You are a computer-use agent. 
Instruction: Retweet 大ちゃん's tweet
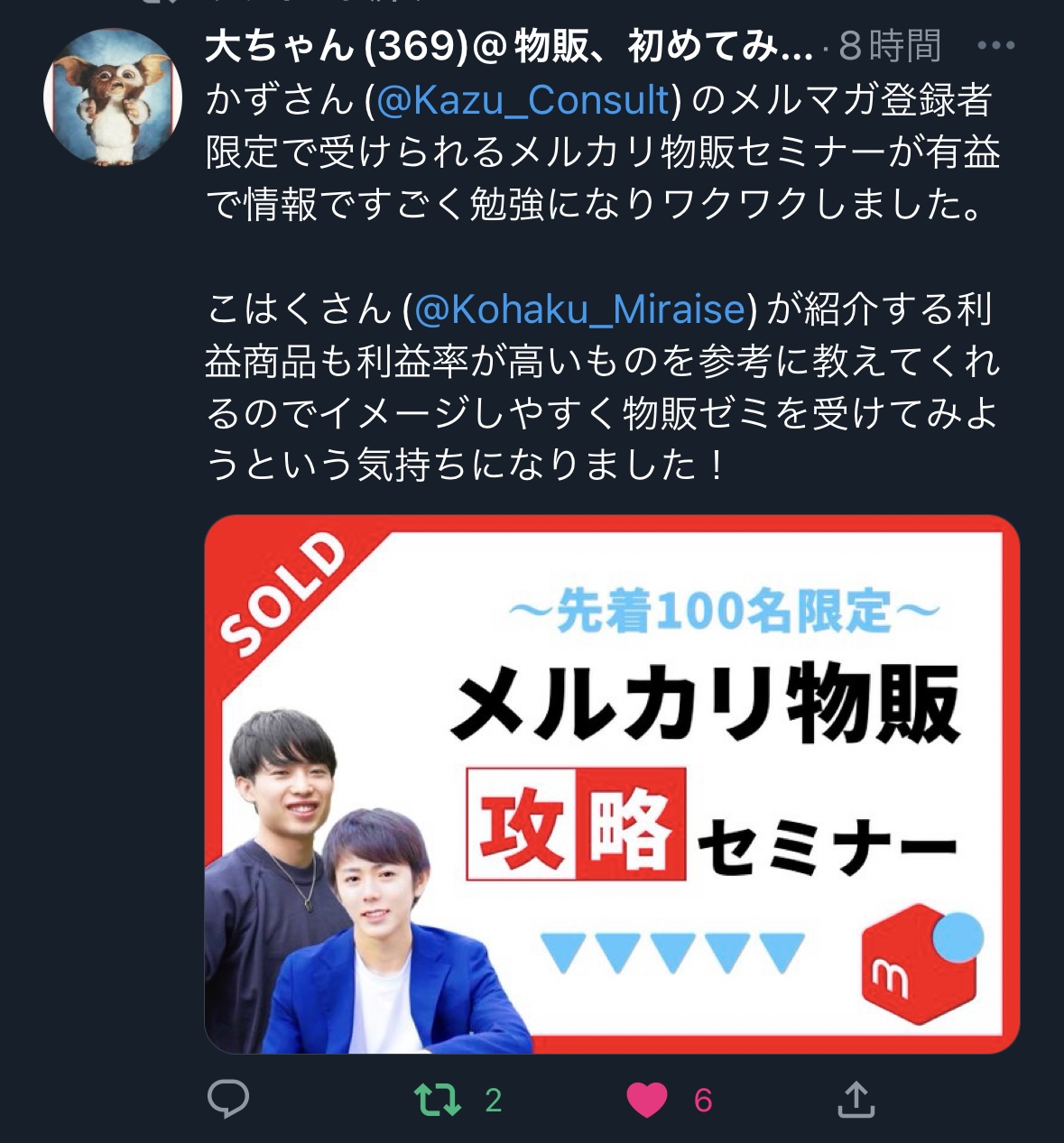[x=438, y=1100]
